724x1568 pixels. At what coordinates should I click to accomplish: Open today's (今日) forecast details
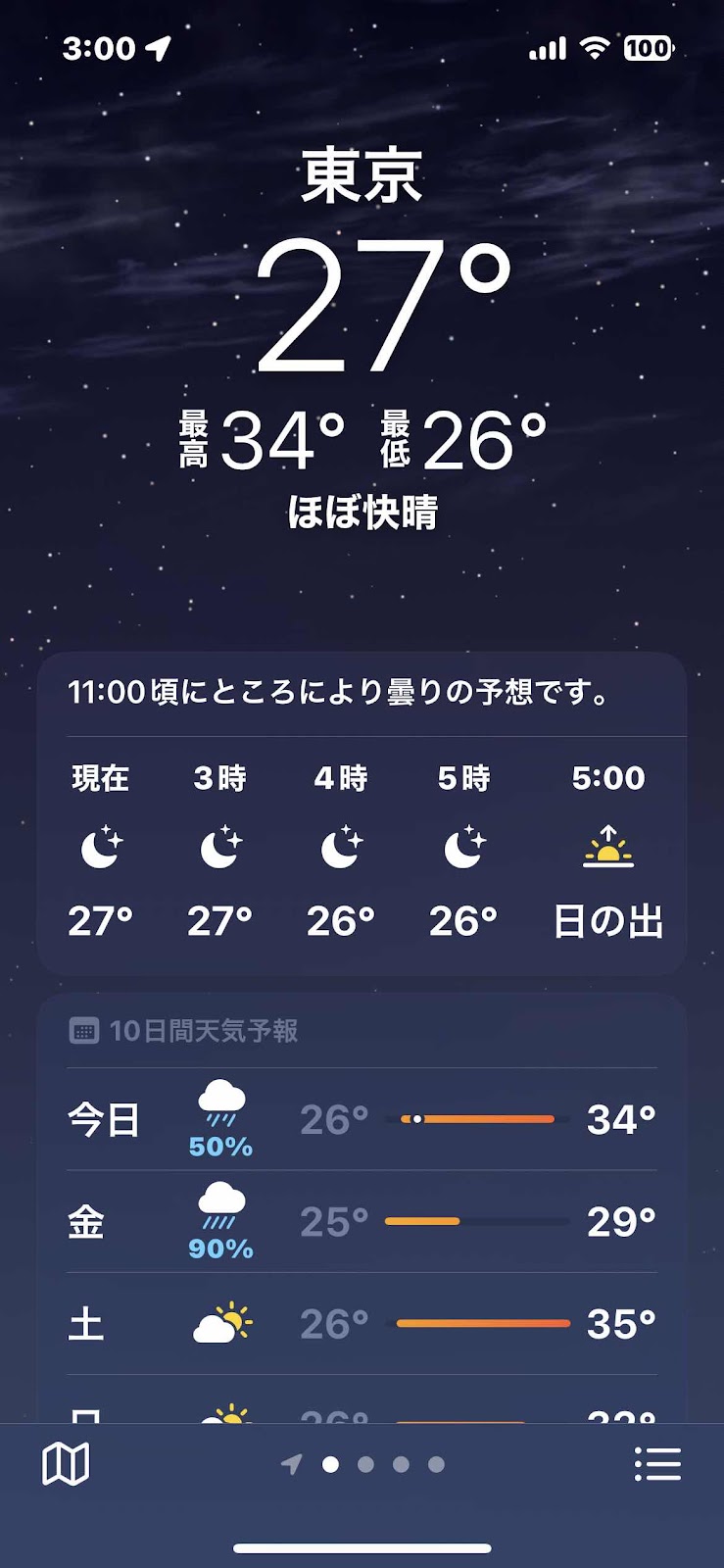(362, 1119)
